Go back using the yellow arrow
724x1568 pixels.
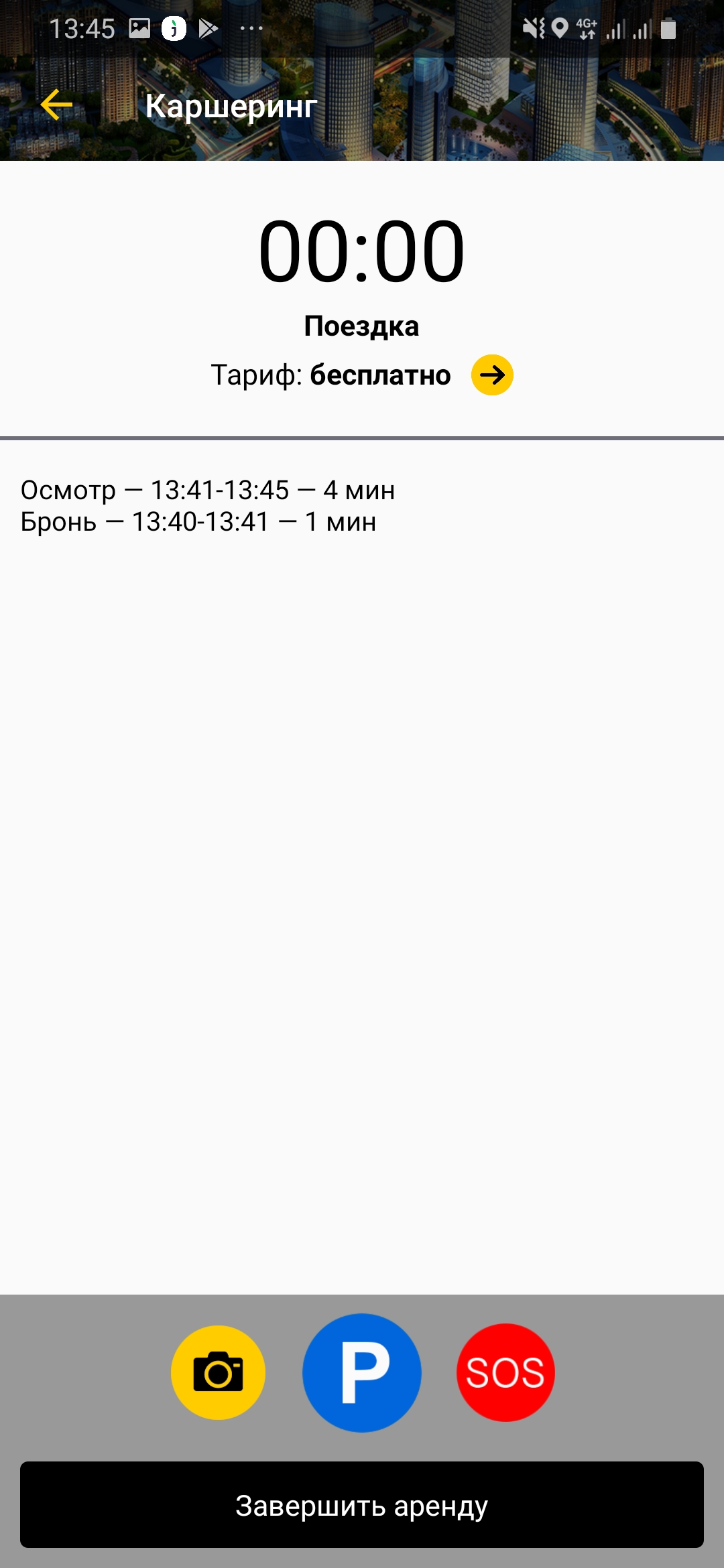point(57,105)
